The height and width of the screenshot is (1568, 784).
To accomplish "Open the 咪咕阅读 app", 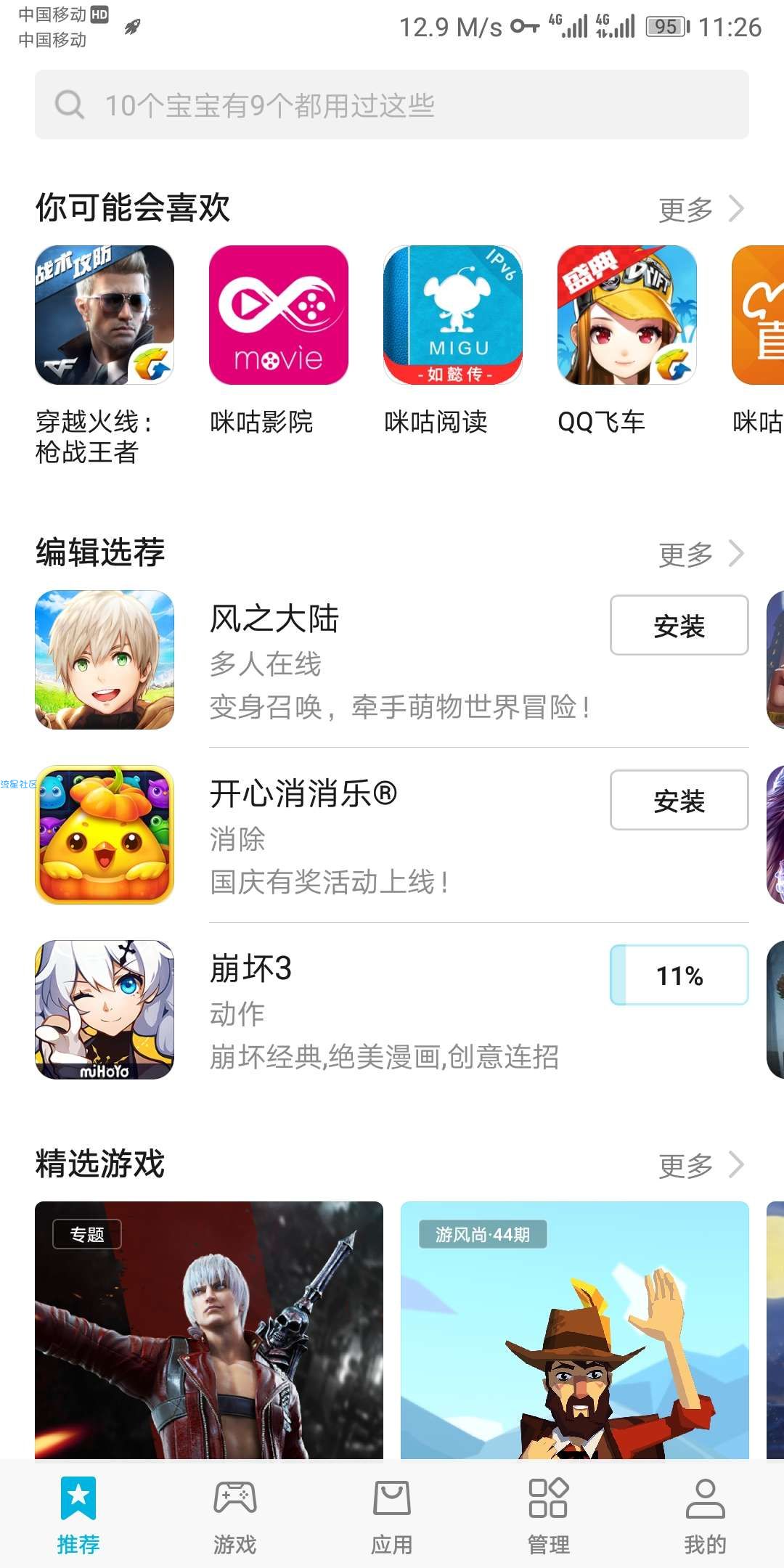I will coord(453,316).
